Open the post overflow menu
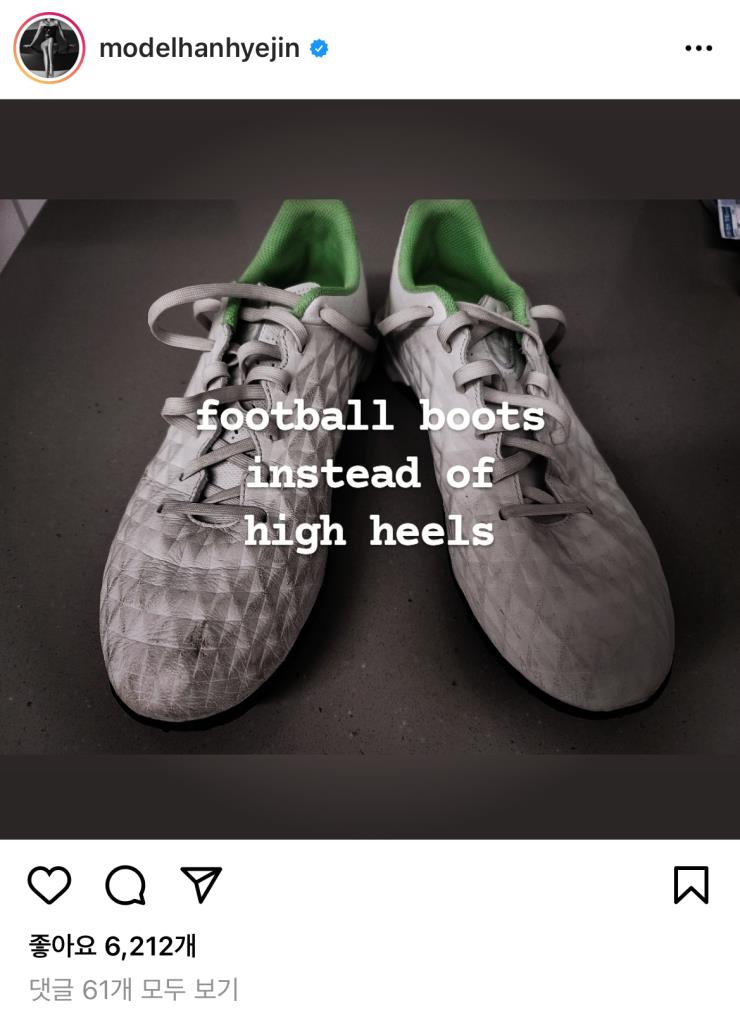740x1013 pixels. coord(698,48)
